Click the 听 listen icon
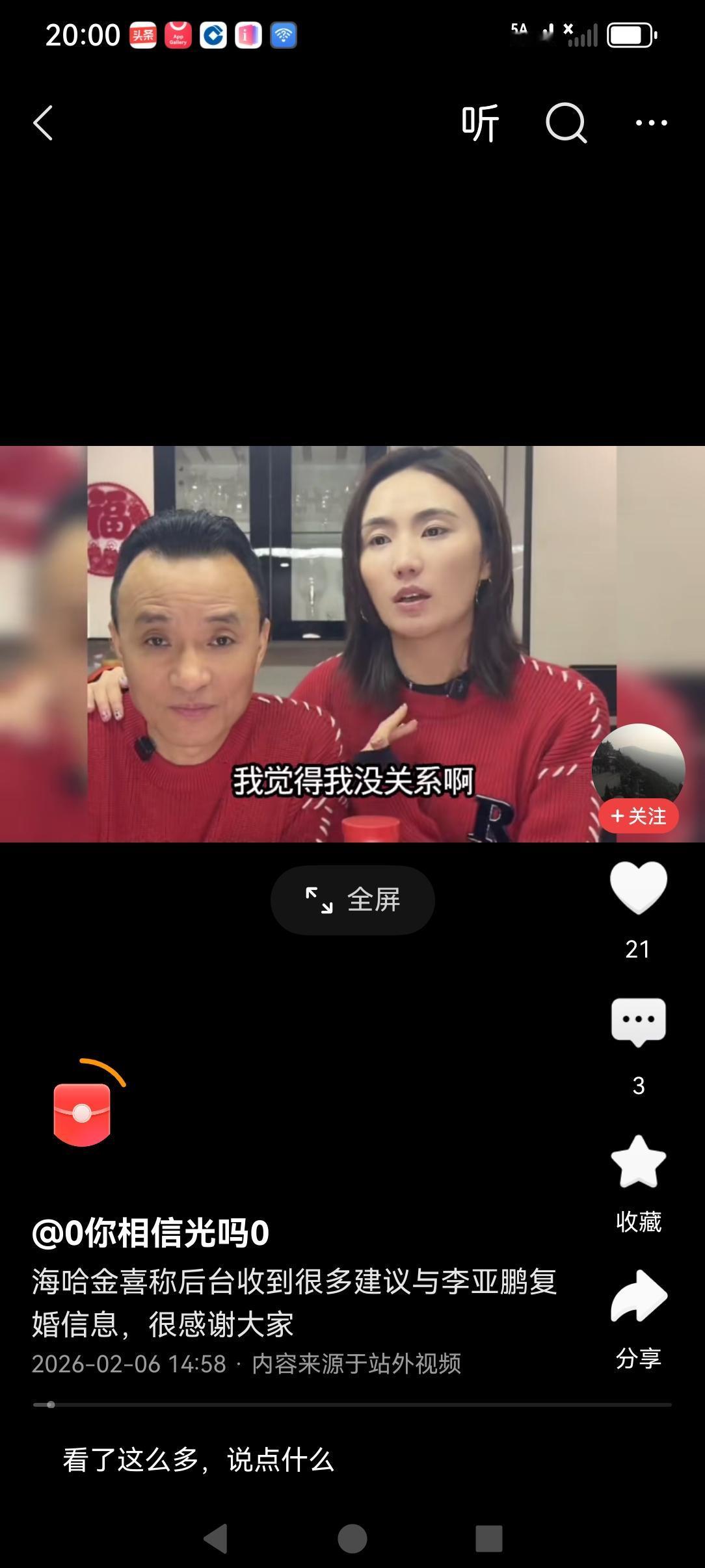The image size is (705, 1568). 480,123
